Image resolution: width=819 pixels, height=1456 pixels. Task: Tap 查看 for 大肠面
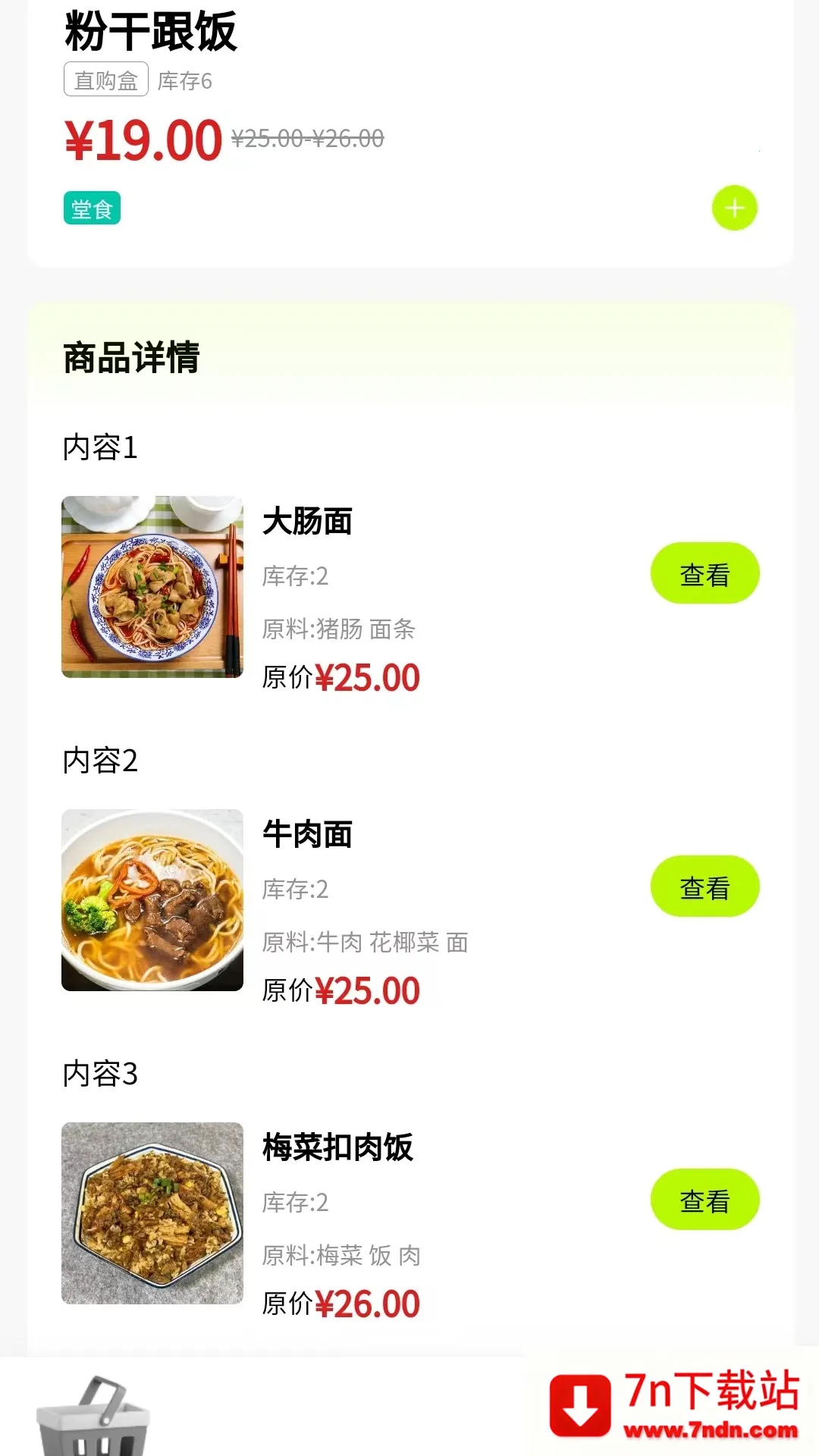tap(704, 573)
